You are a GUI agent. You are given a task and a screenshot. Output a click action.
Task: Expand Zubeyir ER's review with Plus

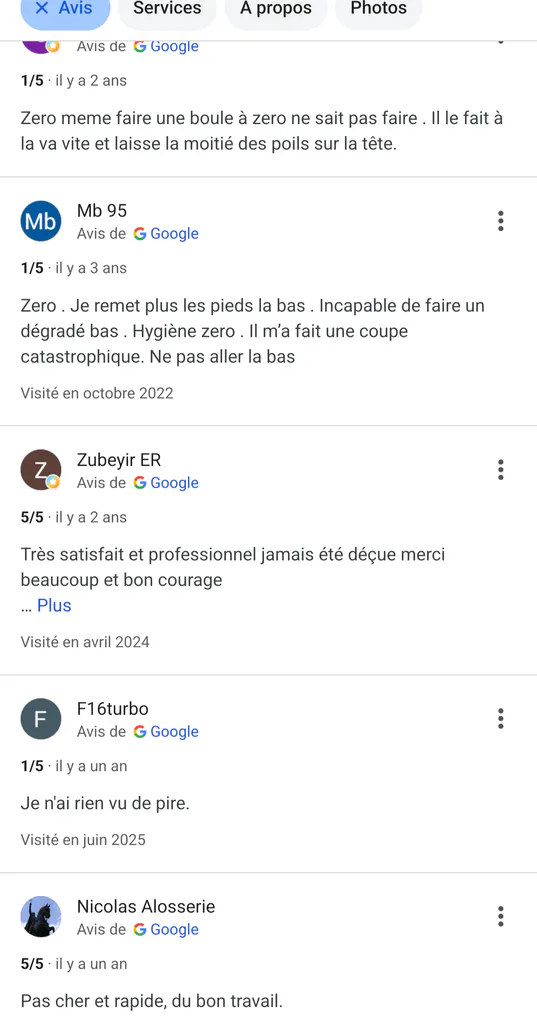54,605
